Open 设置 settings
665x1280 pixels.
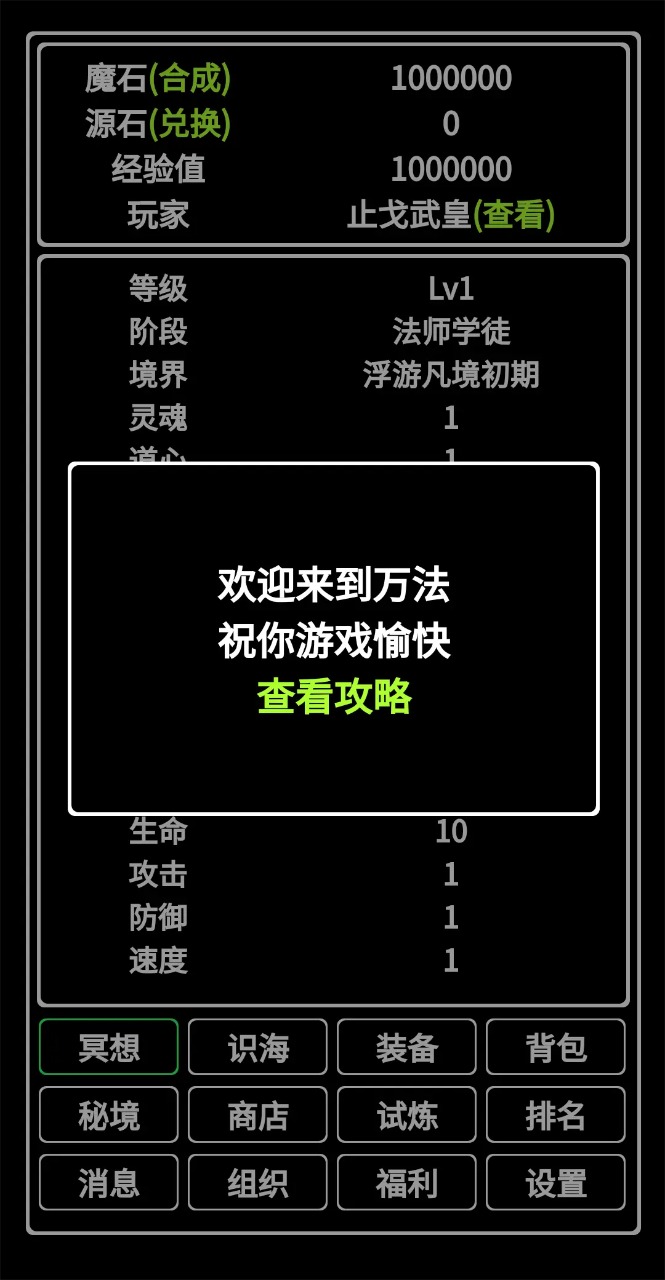tap(556, 1183)
